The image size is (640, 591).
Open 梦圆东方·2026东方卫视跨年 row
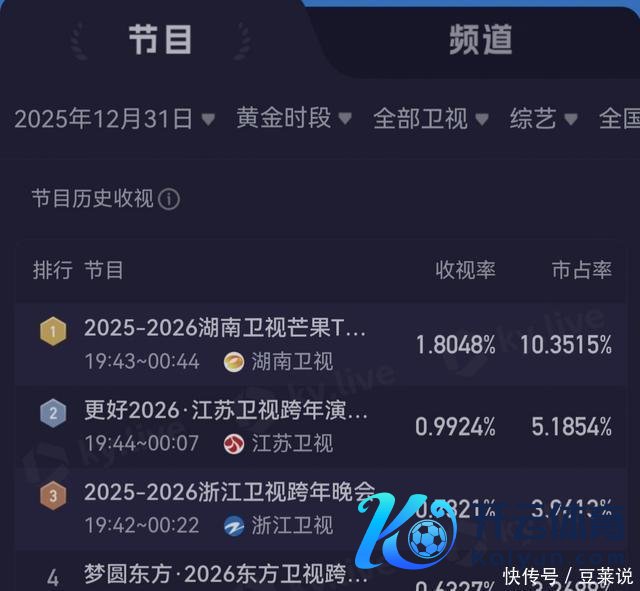click(226, 575)
